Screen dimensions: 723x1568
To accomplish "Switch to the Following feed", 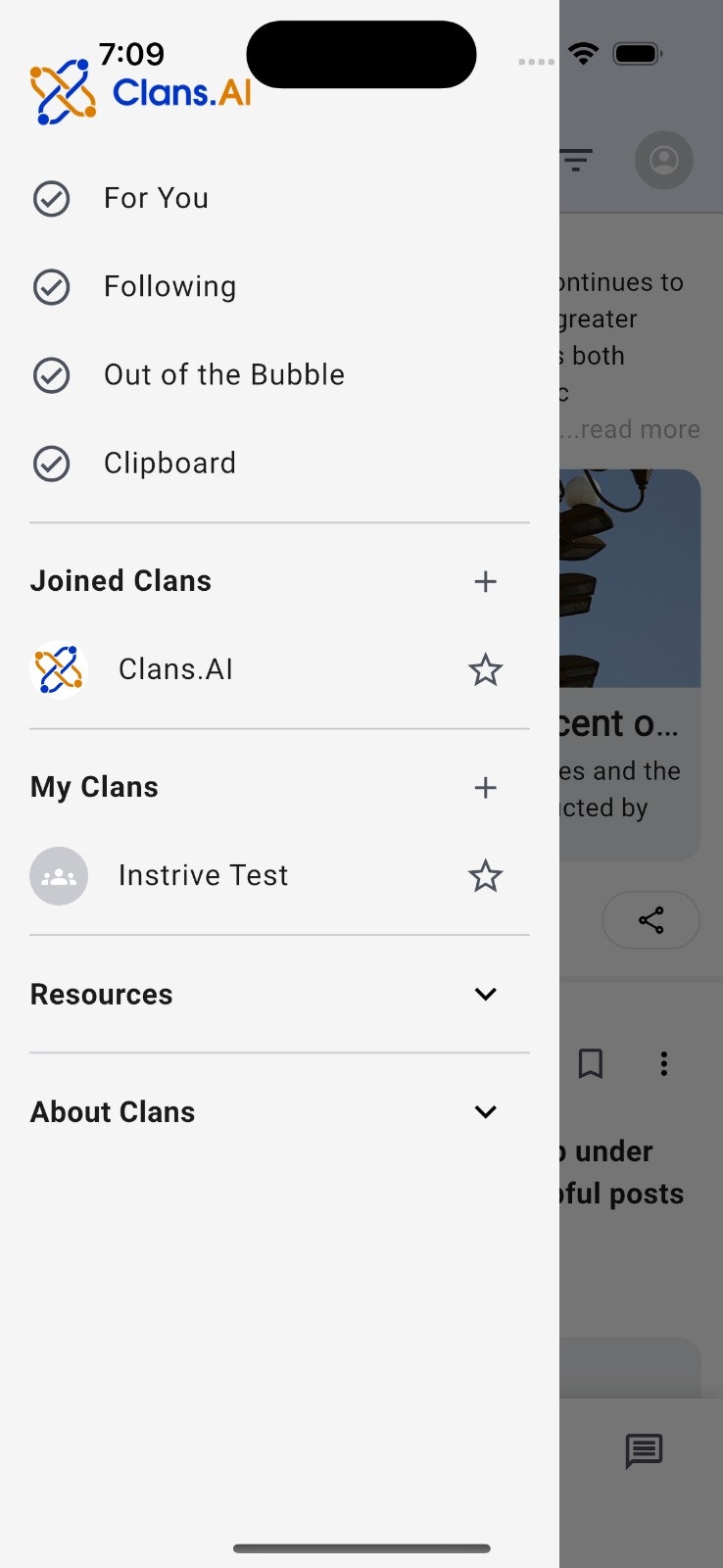I will 169,286.
